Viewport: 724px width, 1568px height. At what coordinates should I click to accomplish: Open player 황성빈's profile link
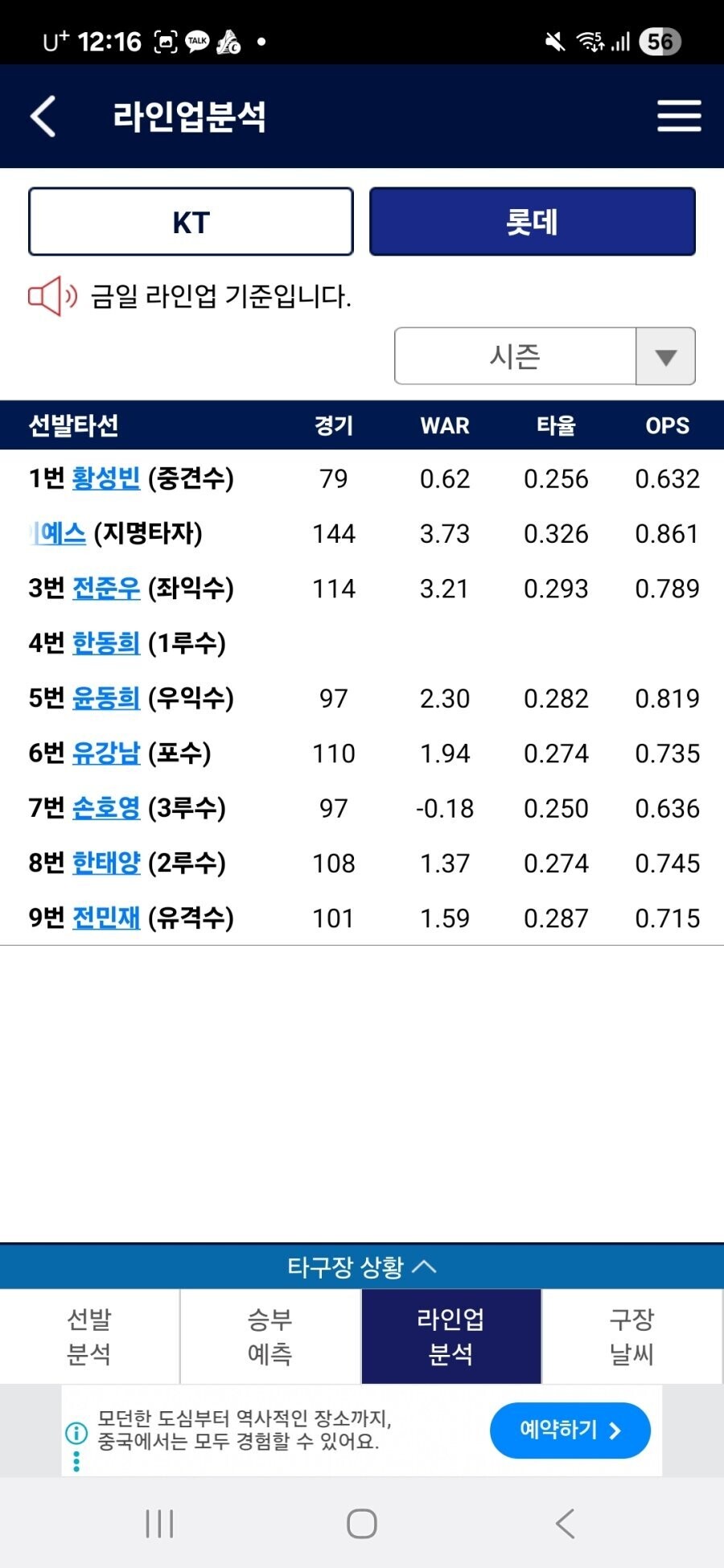tap(106, 478)
